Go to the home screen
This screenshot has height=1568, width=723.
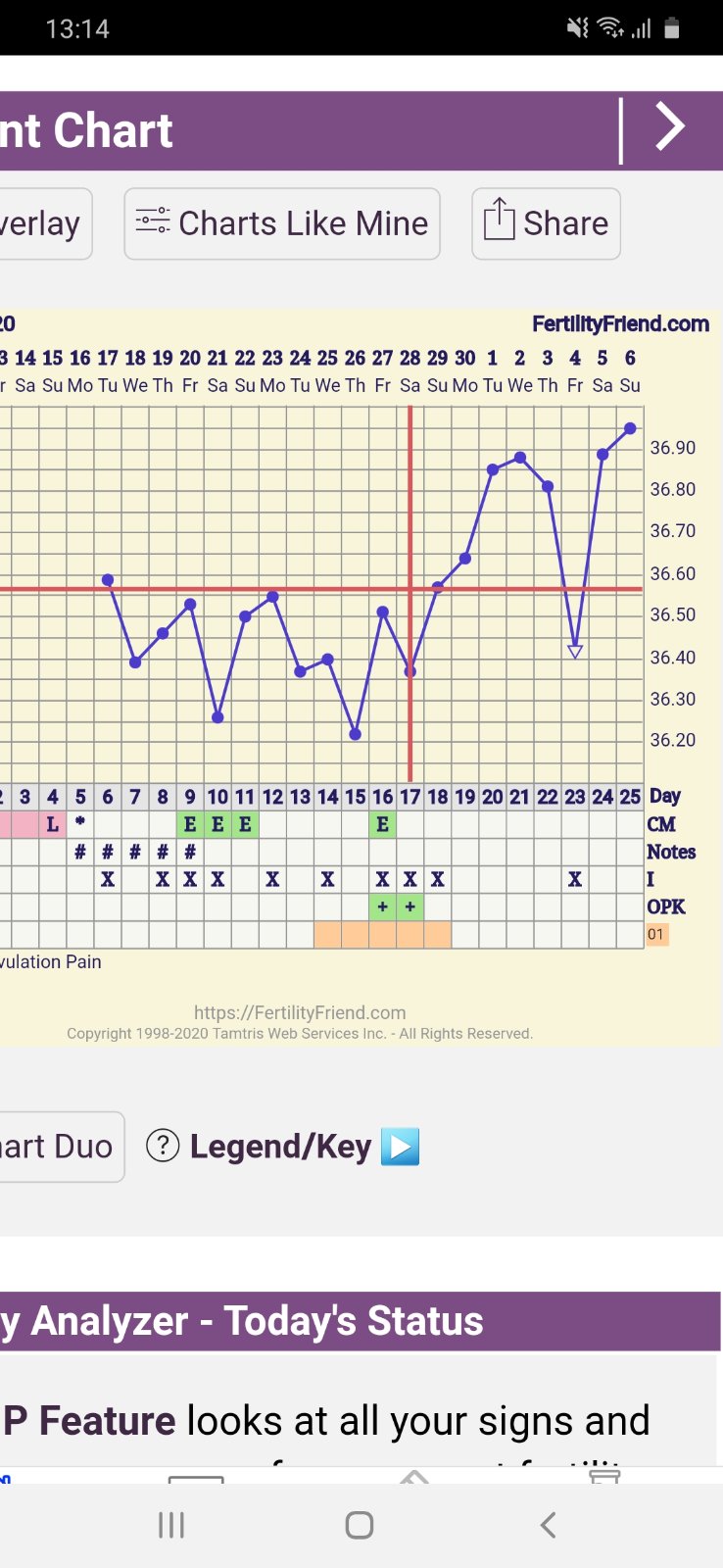360,1525
